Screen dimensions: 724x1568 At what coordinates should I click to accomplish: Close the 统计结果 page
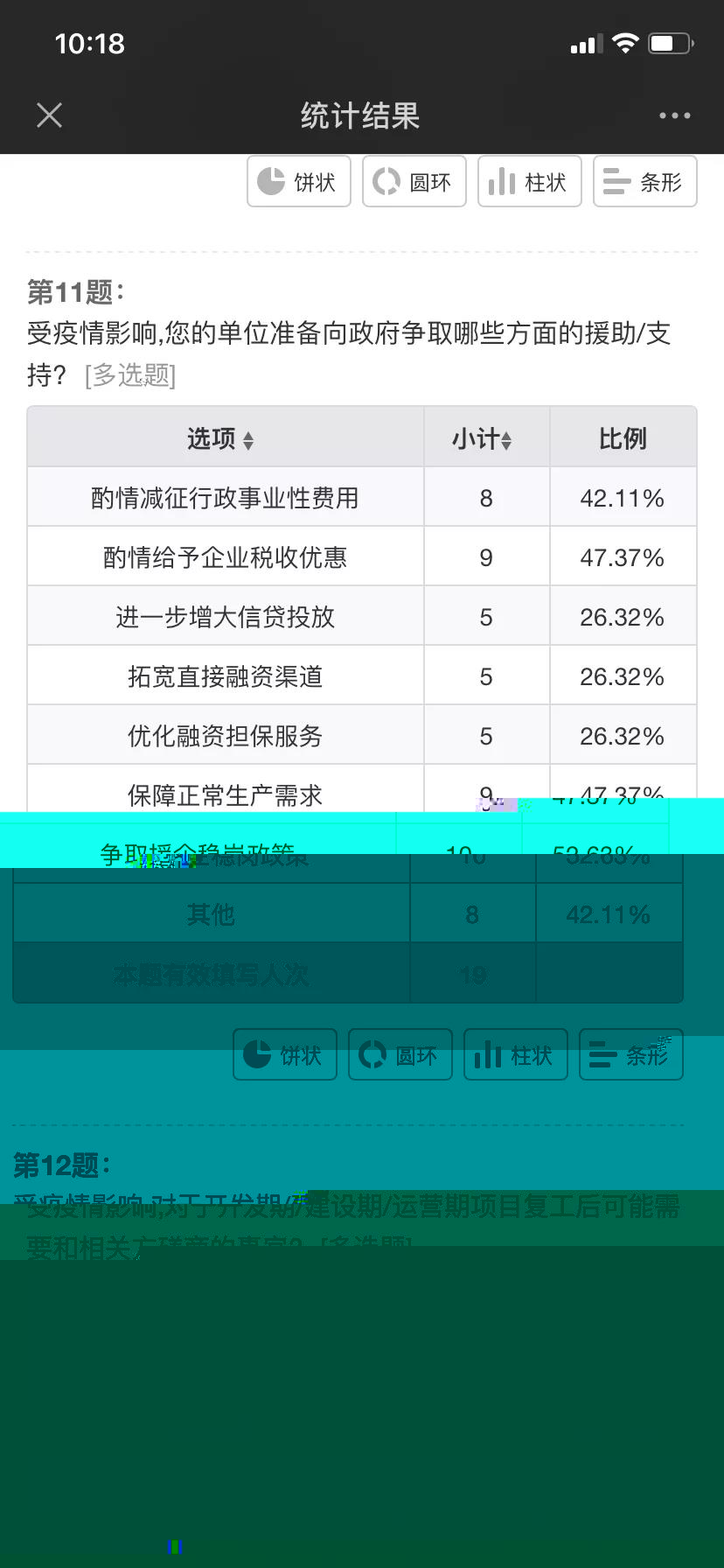(x=50, y=115)
